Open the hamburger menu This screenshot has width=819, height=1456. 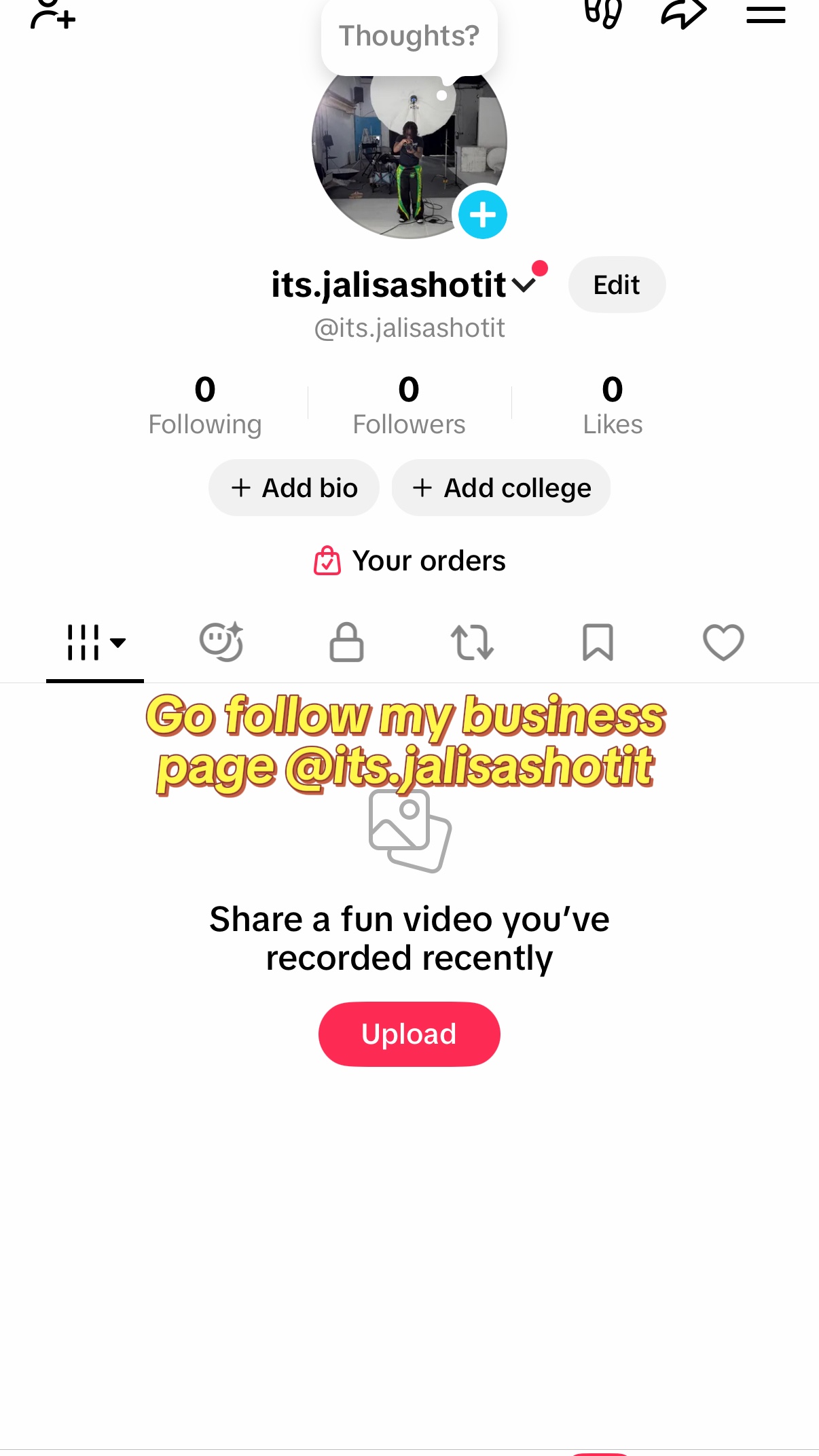(765, 14)
